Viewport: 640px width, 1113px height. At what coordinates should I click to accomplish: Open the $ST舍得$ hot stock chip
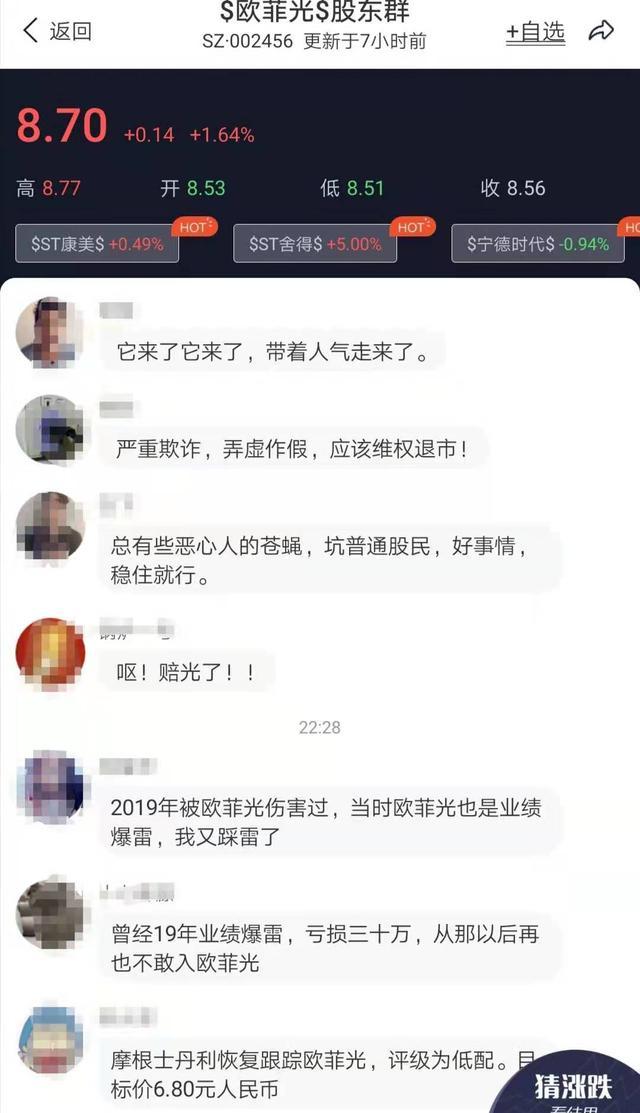[x=315, y=244]
